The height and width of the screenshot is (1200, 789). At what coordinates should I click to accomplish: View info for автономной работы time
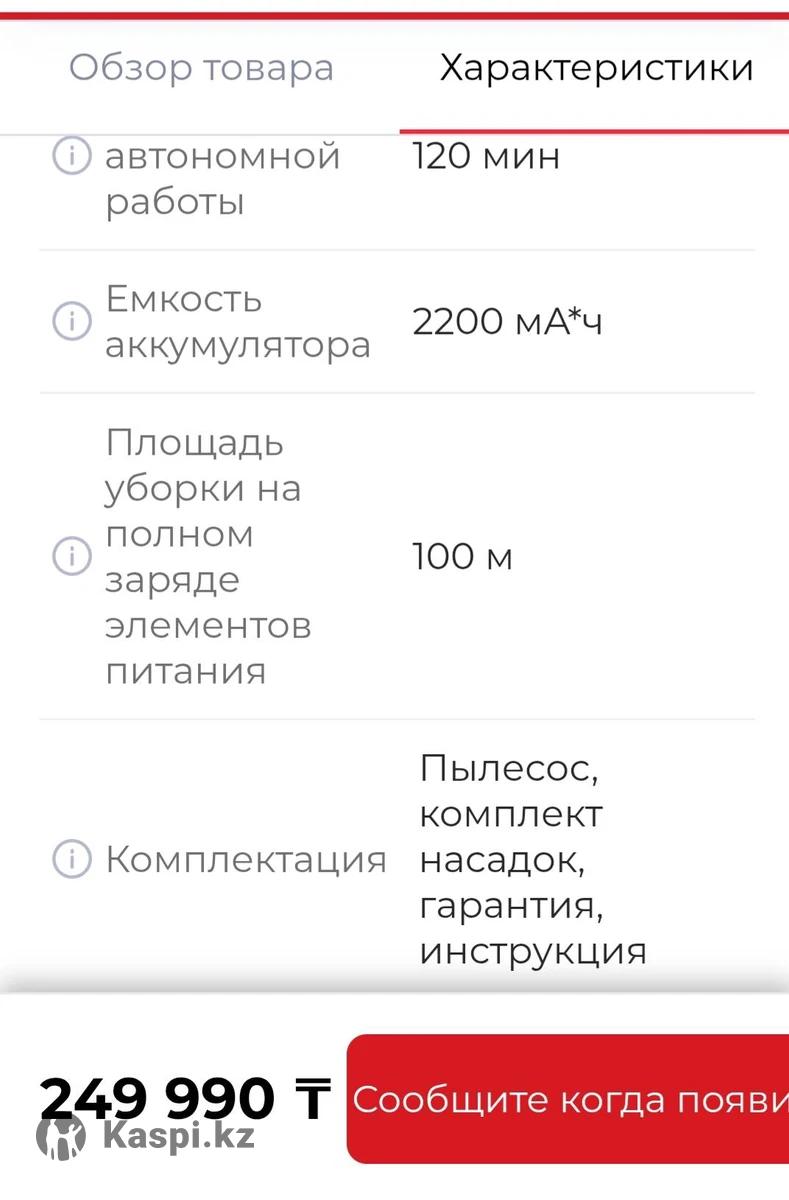[x=72, y=156]
